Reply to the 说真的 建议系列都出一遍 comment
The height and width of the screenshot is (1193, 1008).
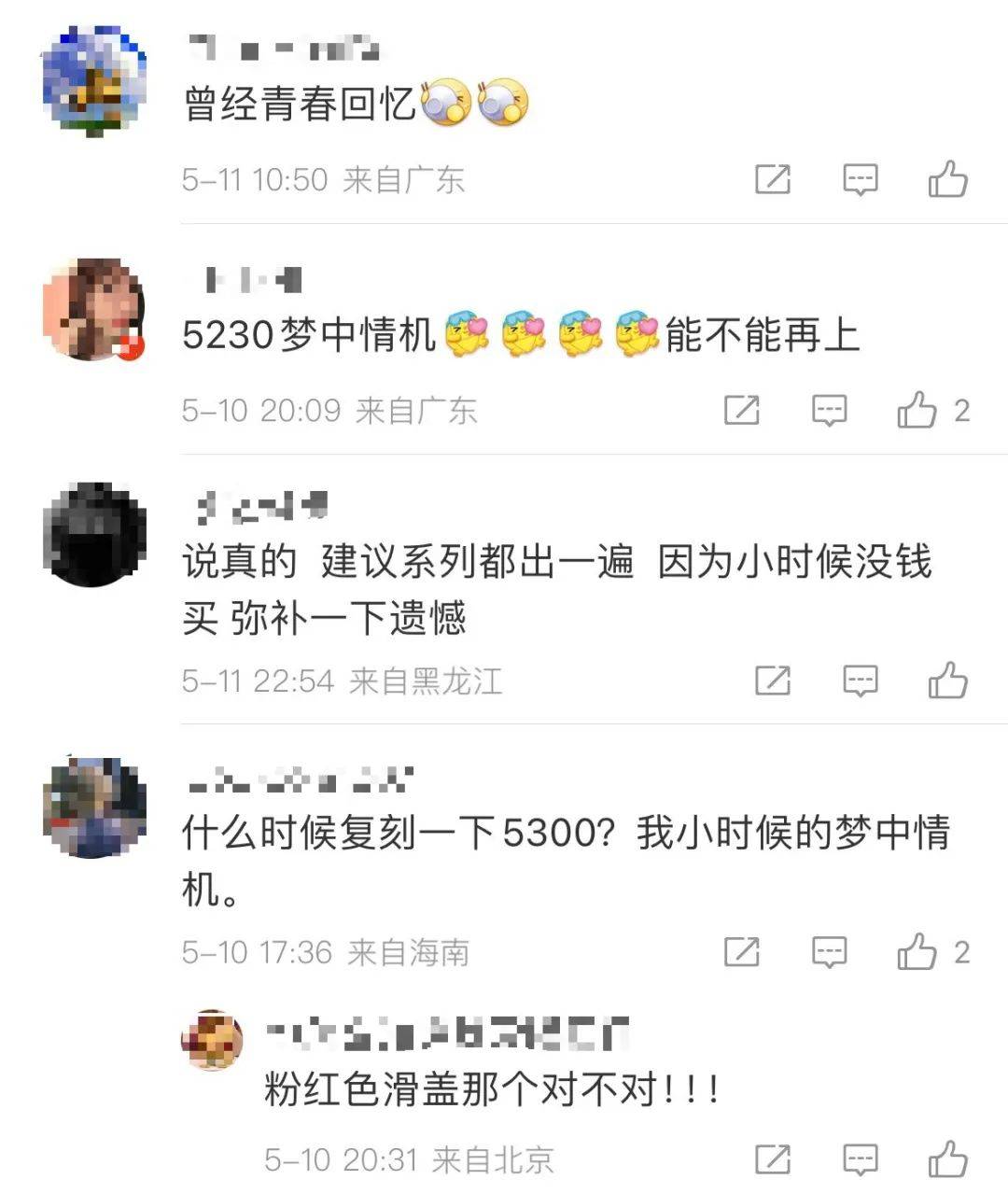tap(860, 681)
